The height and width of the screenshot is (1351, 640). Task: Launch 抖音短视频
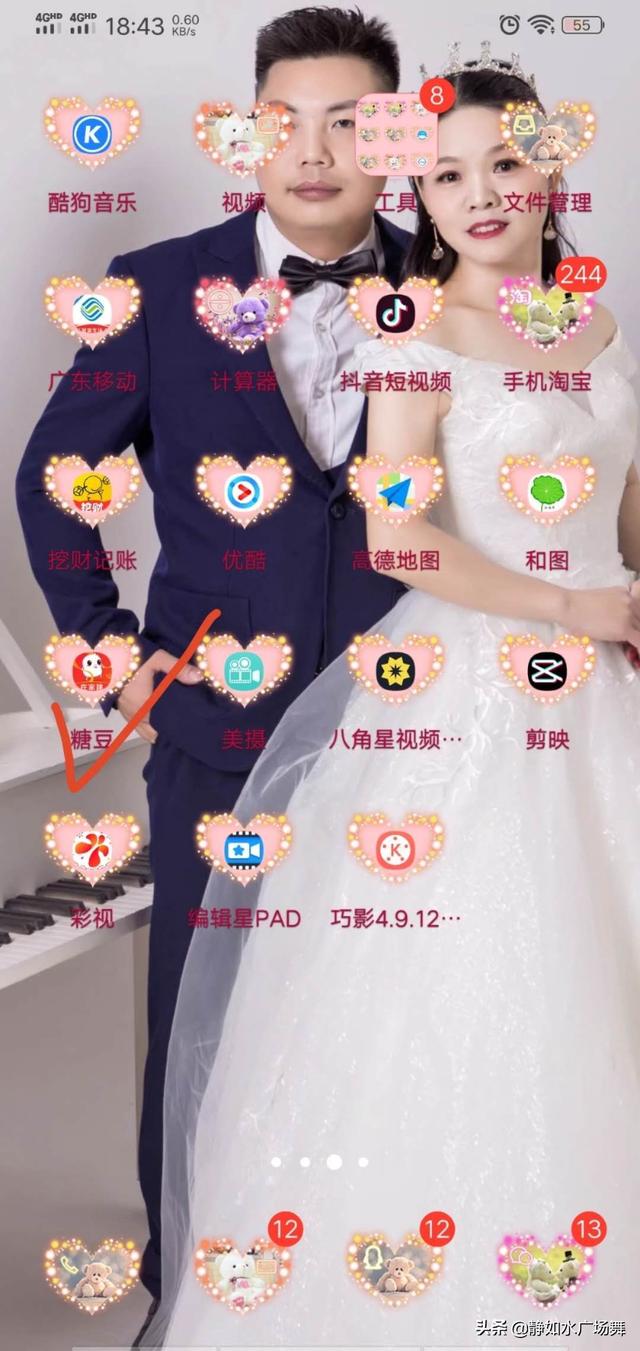(x=395, y=313)
